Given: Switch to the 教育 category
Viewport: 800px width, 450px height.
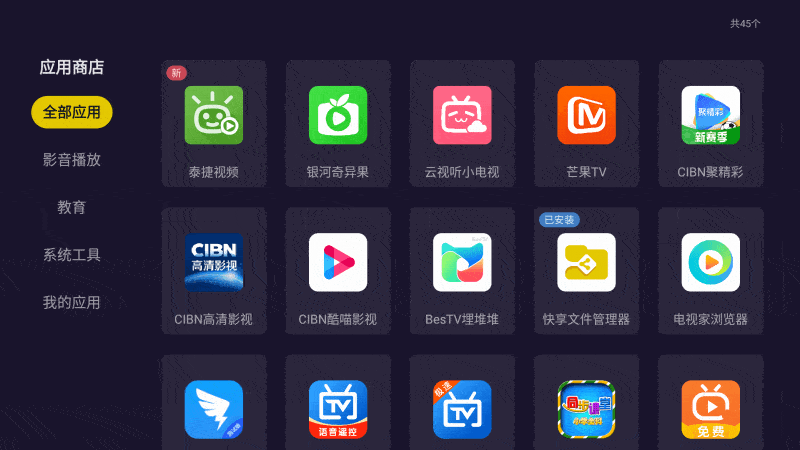Looking at the screenshot, I should [x=72, y=207].
